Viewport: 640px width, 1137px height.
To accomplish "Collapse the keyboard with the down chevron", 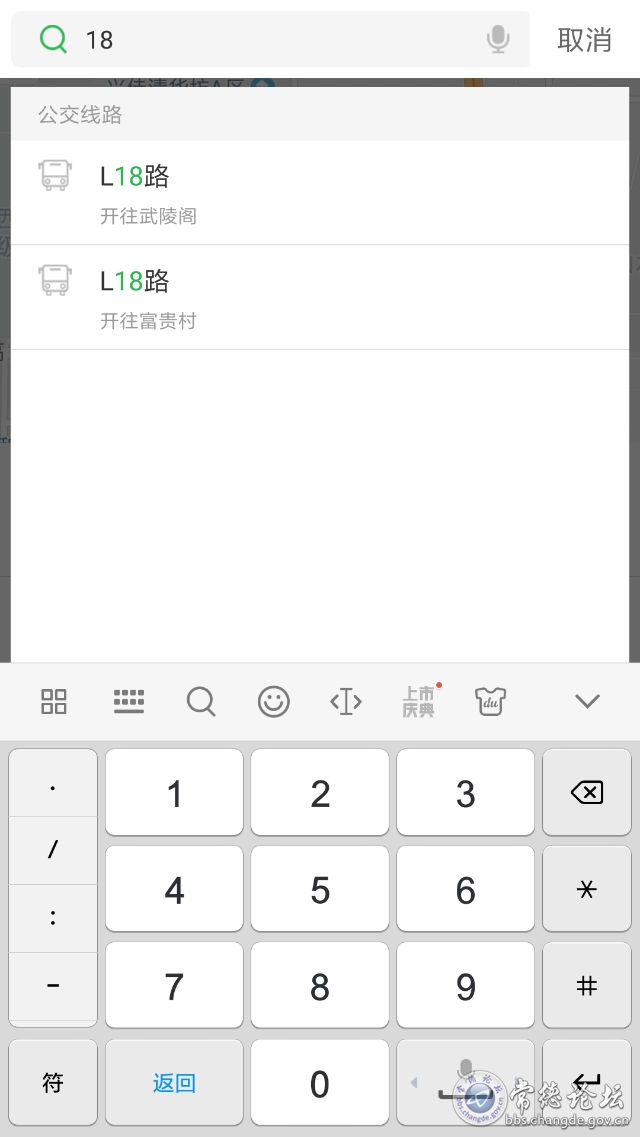I will [588, 701].
